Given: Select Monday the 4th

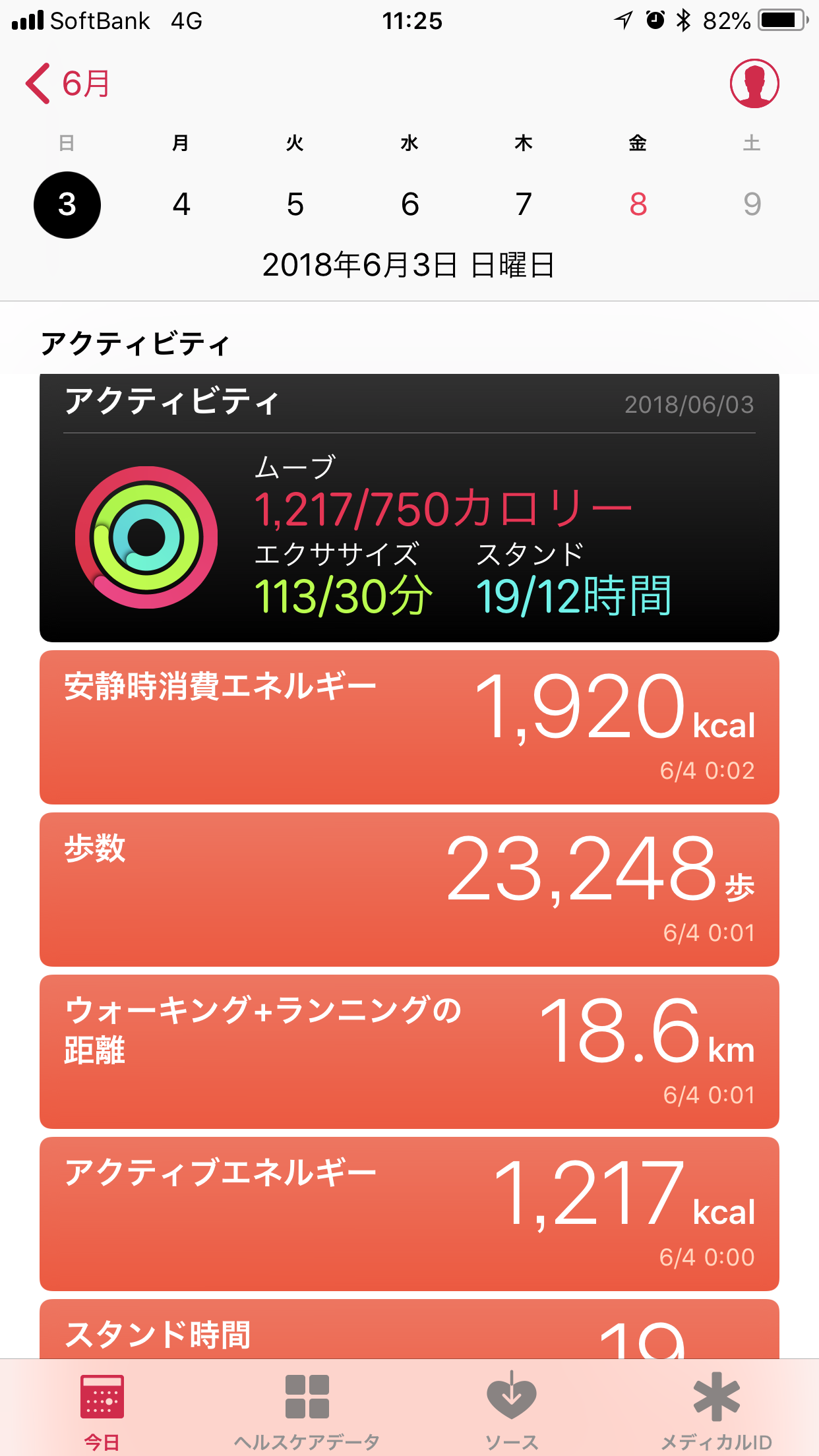Looking at the screenshot, I should 181,204.
